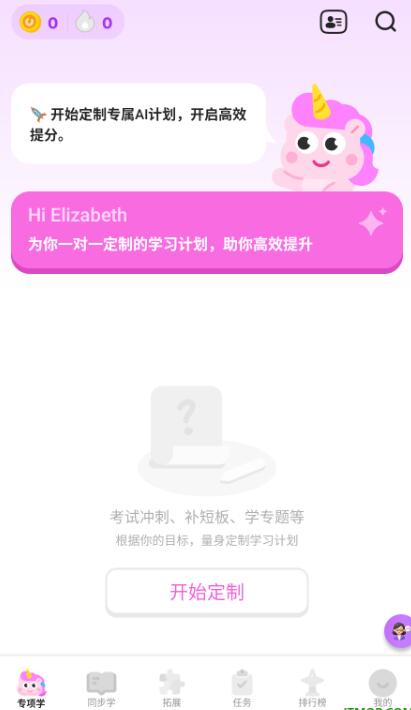411x710 pixels.
Task: Open the search icon
Action: [x=386, y=21]
